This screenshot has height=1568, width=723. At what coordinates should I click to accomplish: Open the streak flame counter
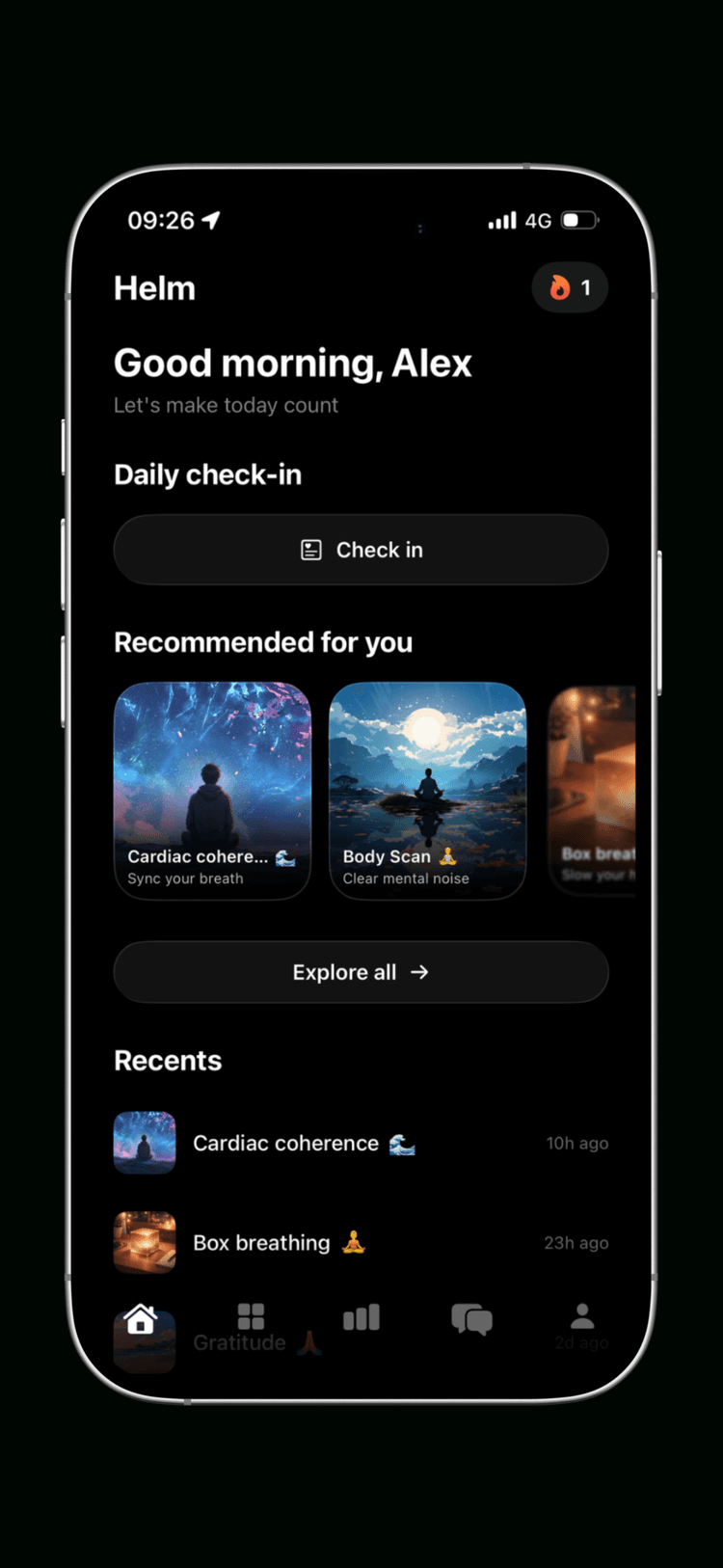(570, 287)
